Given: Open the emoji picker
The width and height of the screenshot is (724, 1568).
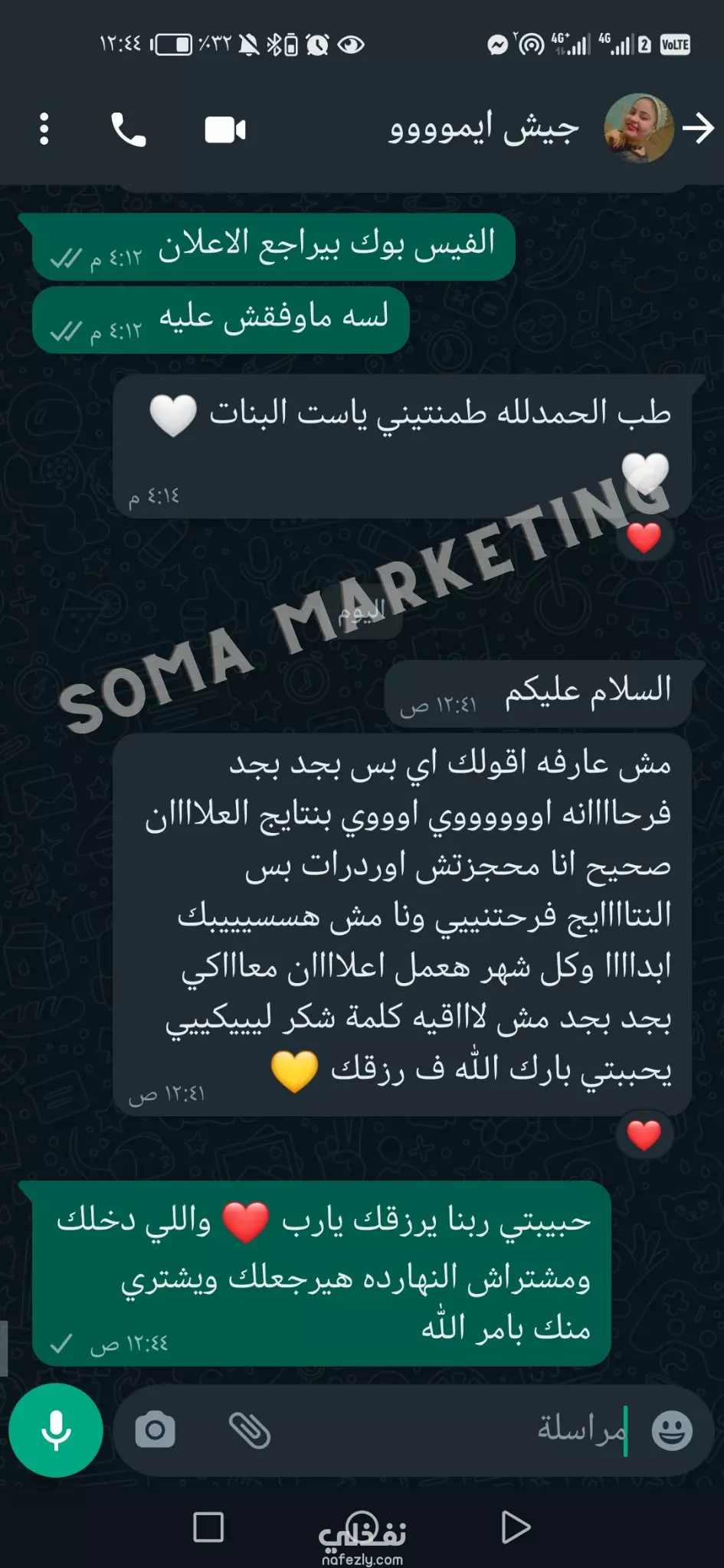Looking at the screenshot, I should click(x=672, y=1429).
